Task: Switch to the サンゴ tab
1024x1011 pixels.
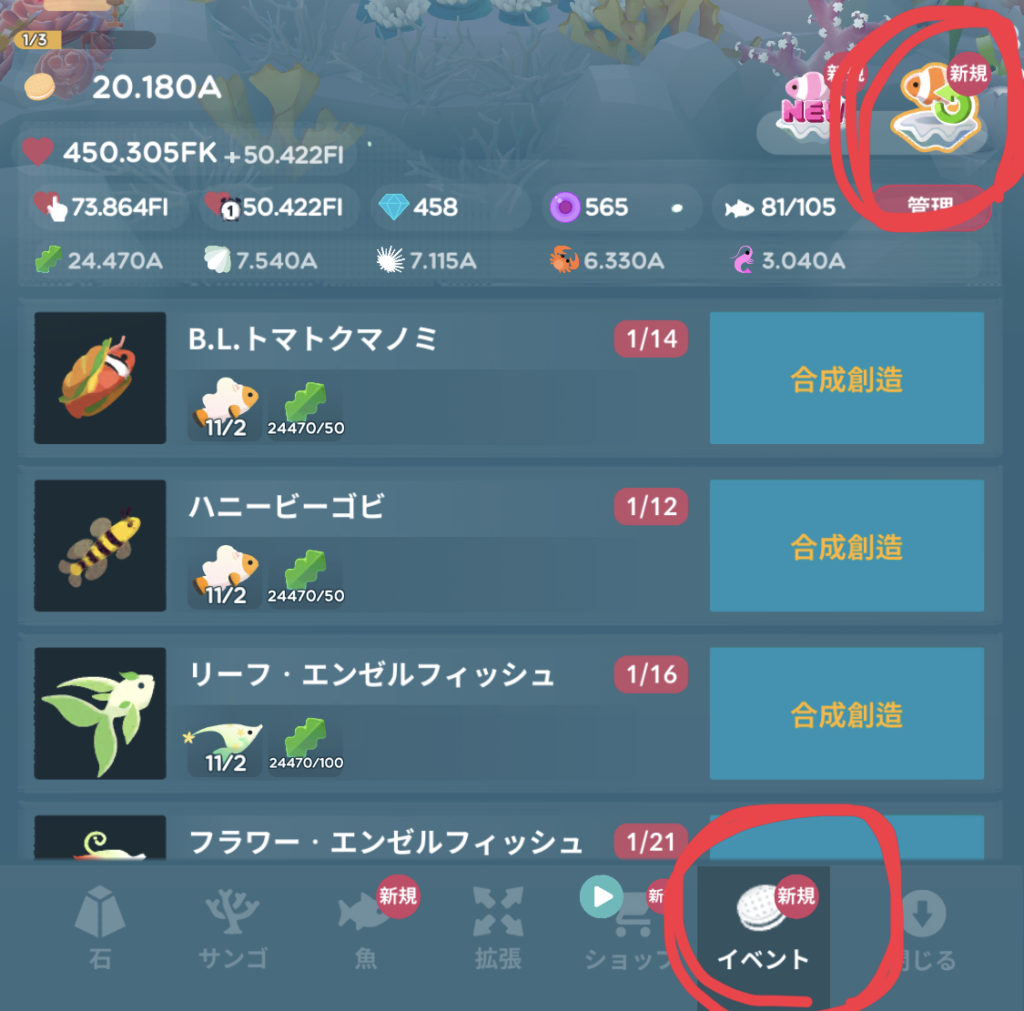Action: click(232, 928)
